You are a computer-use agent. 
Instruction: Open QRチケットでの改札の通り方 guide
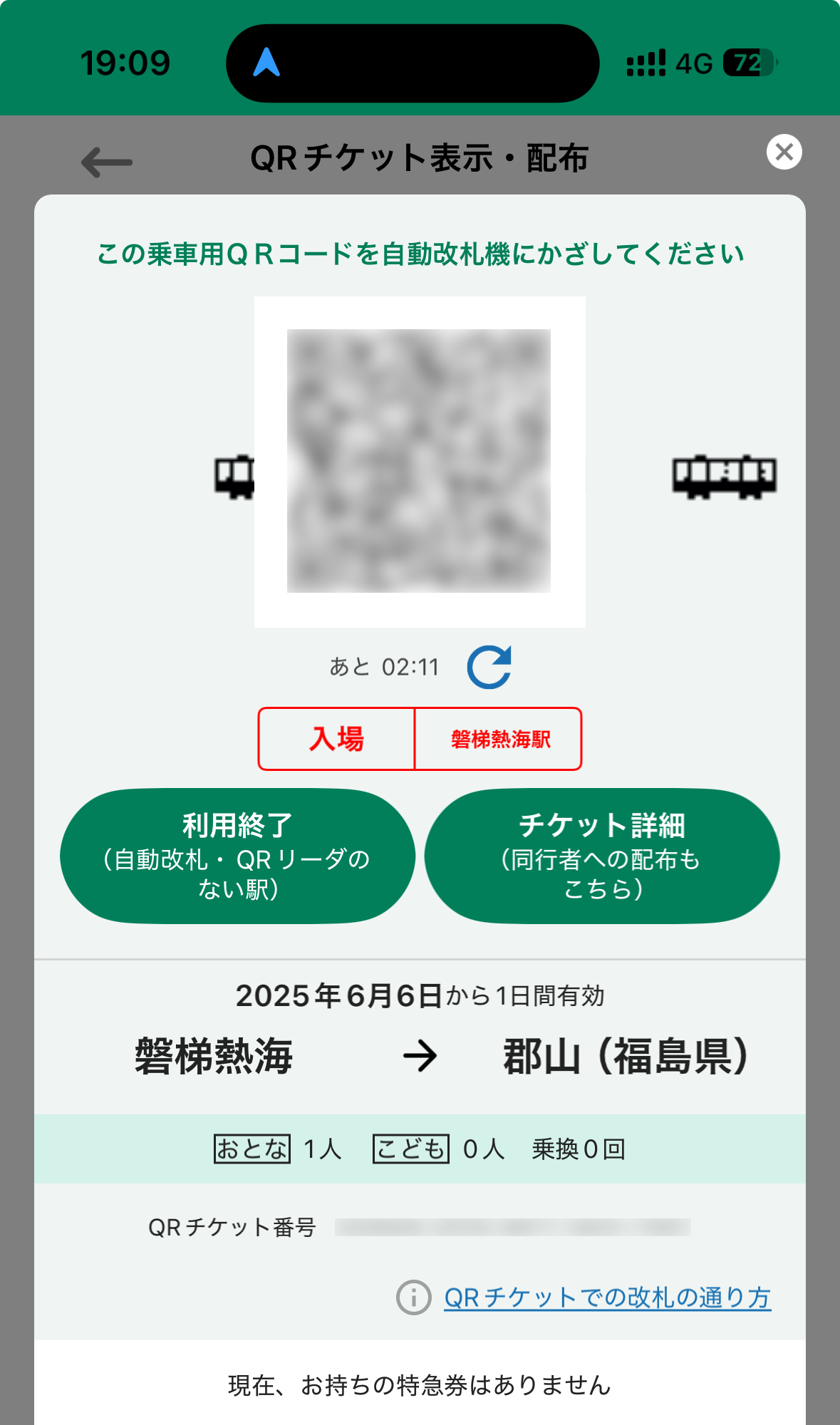(606, 1297)
